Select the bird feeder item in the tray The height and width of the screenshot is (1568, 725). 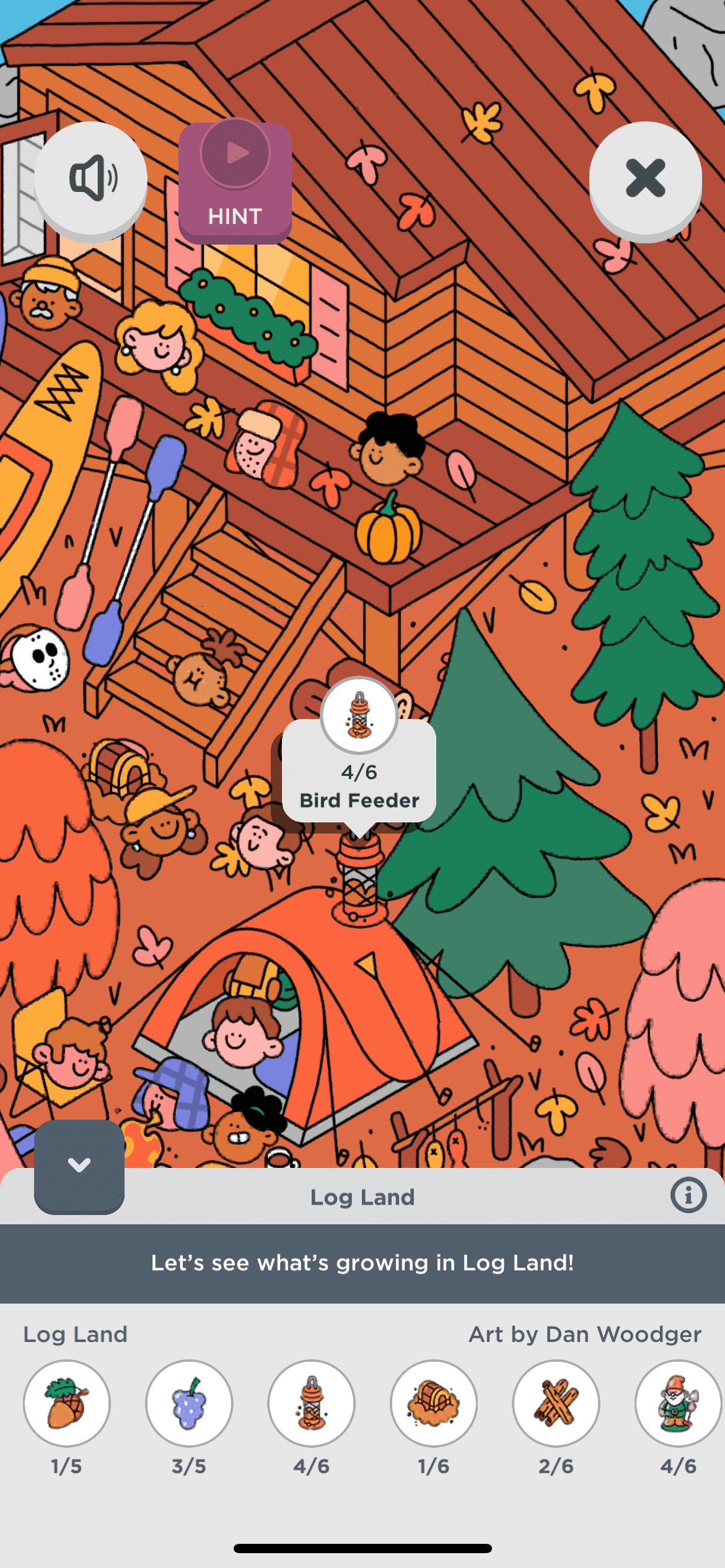coord(311,1403)
